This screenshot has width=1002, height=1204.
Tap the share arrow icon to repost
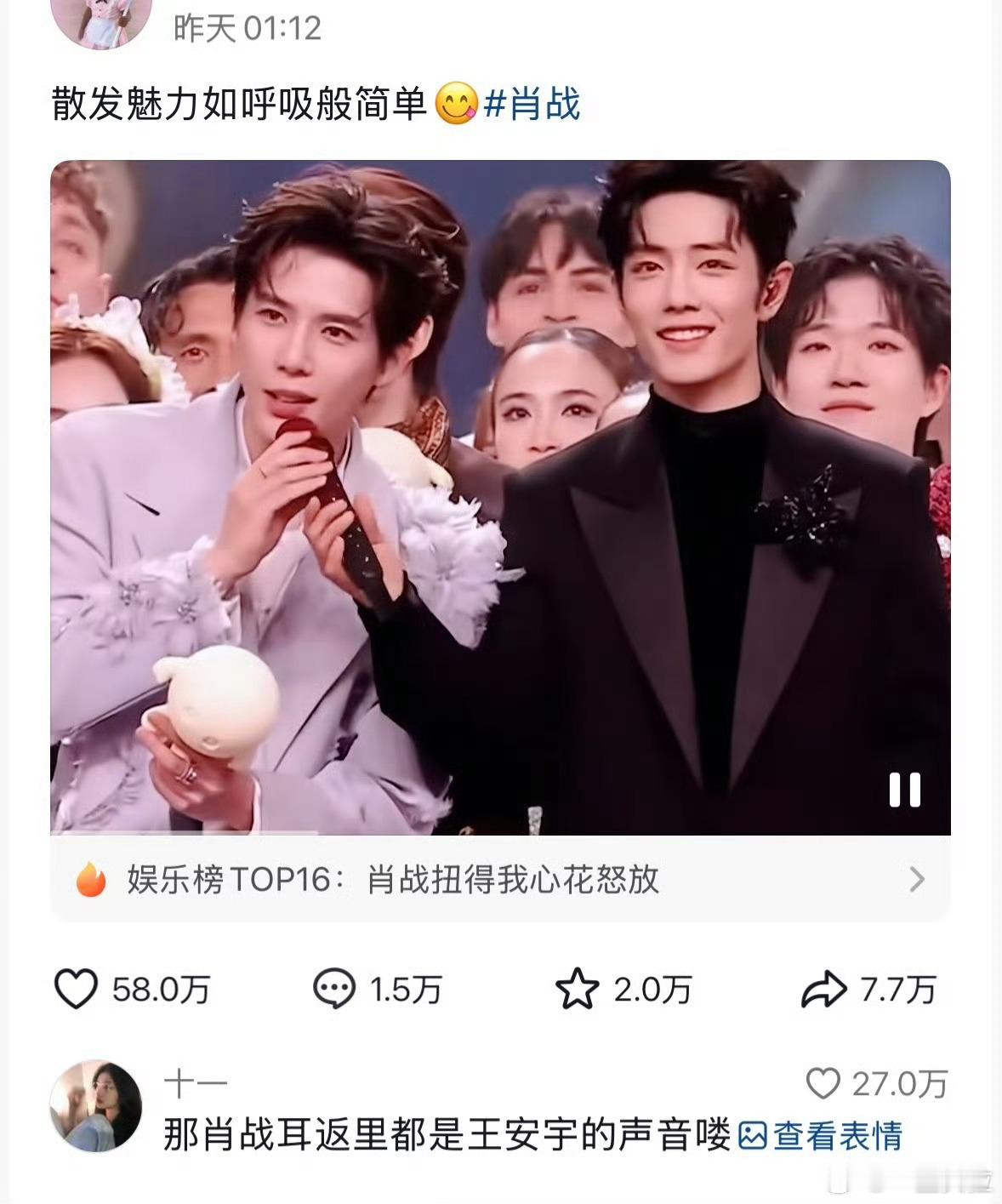coord(822,988)
